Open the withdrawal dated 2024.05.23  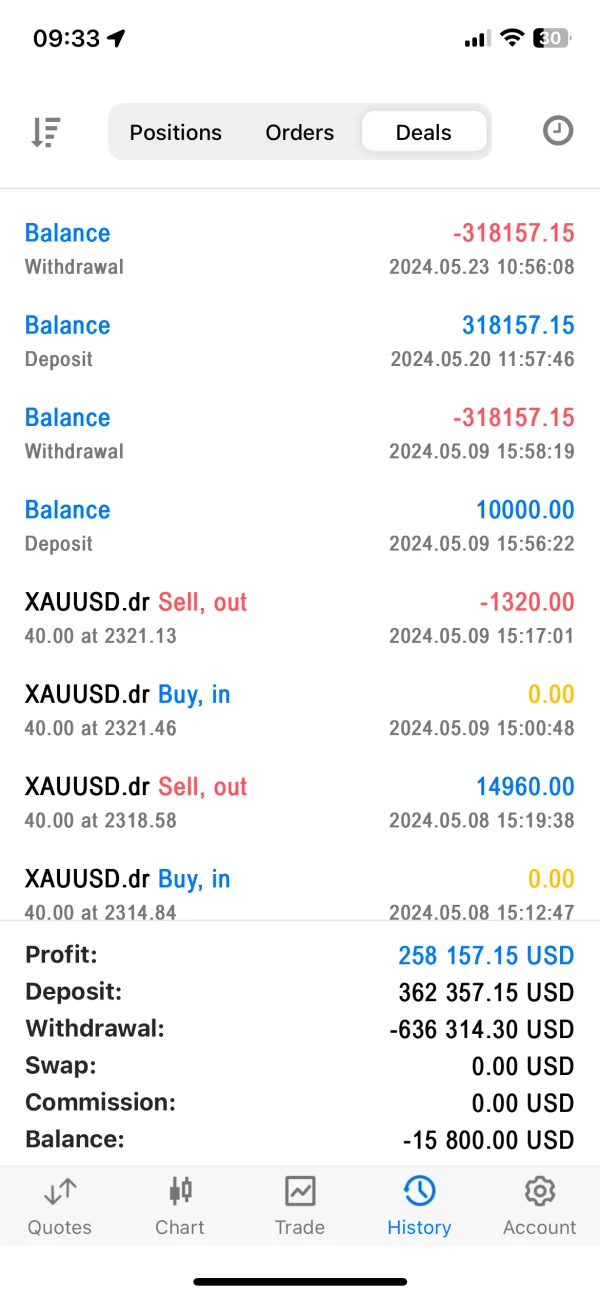[x=300, y=249]
